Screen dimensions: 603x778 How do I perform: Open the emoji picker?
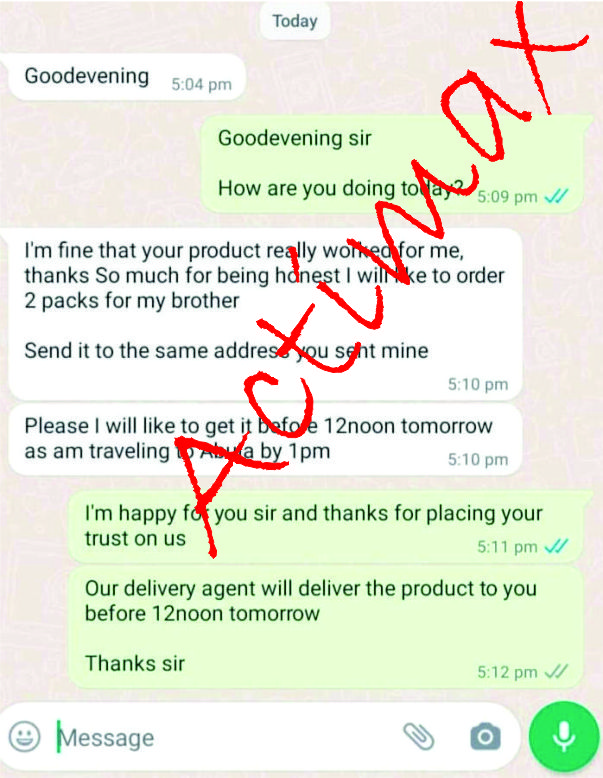tap(26, 738)
